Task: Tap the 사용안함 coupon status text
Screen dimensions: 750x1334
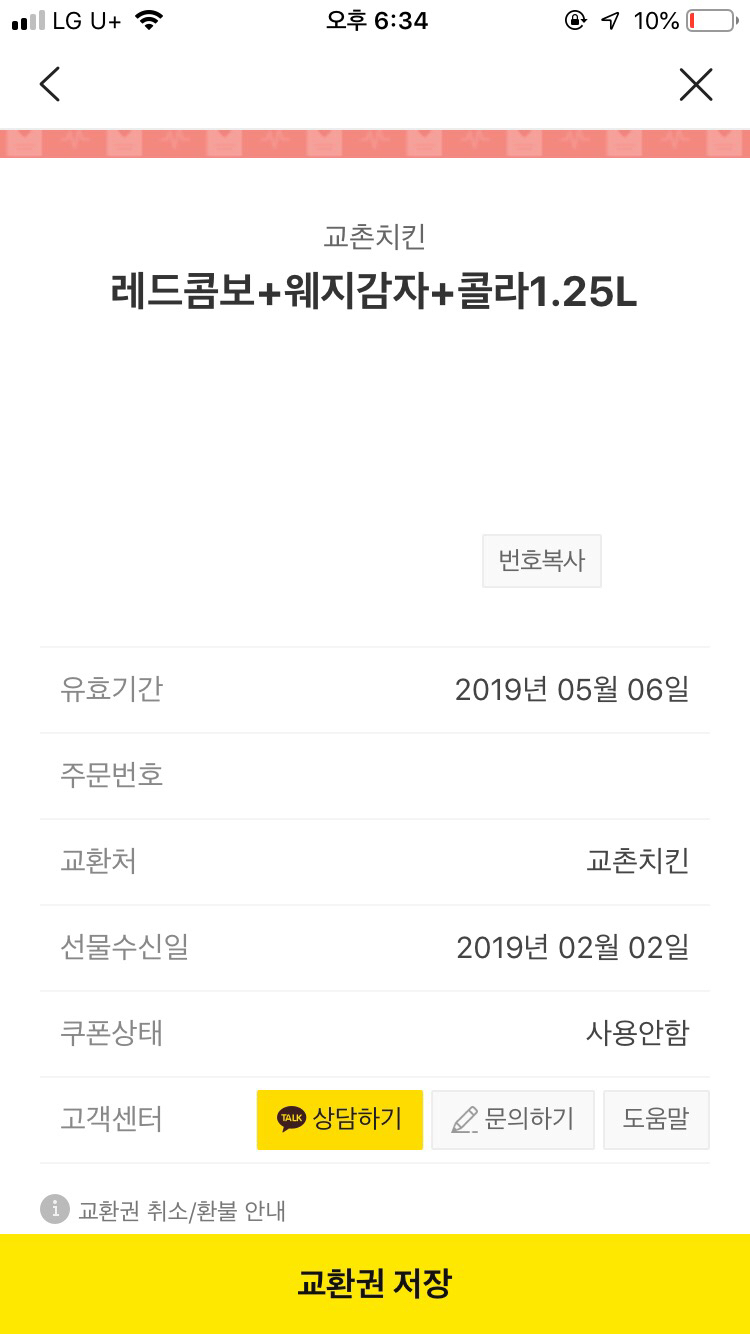Action: pyautogui.click(x=637, y=1033)
